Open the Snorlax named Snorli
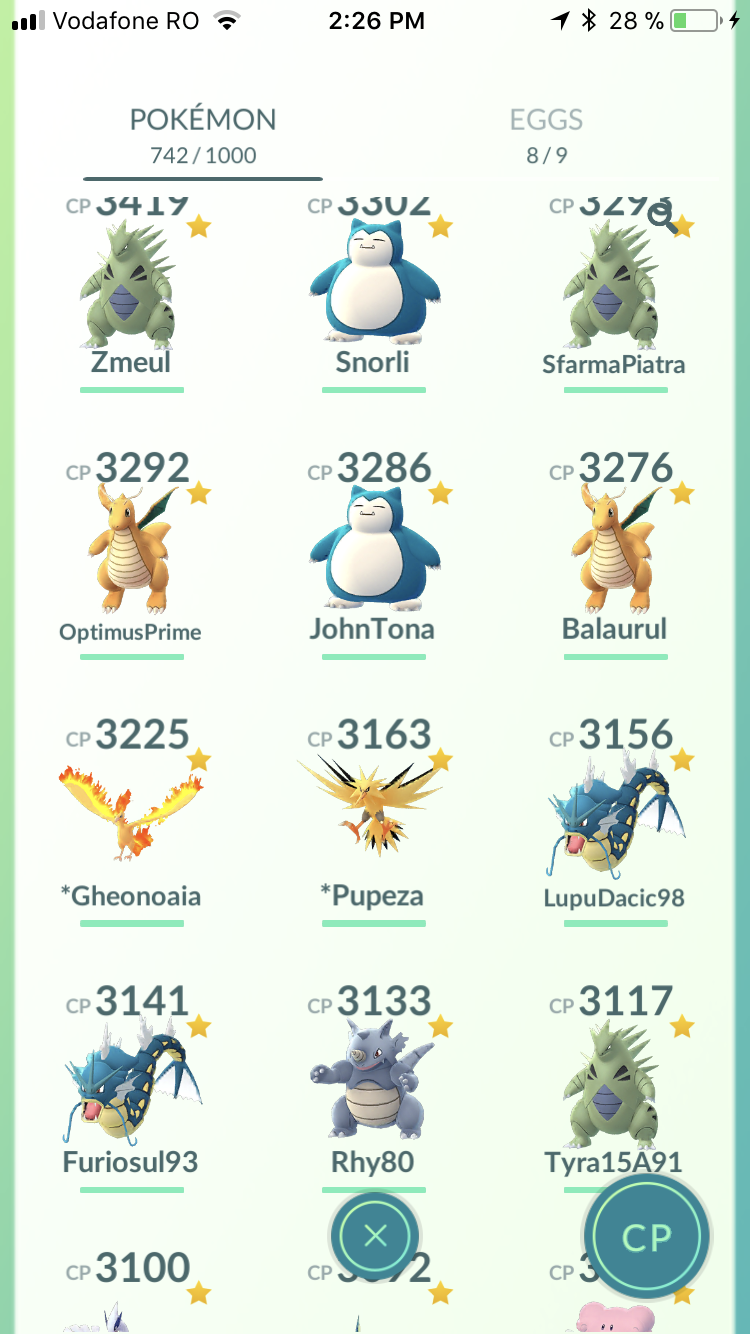The height and width of the screenshot is (1334, 750). pos(373,290)
